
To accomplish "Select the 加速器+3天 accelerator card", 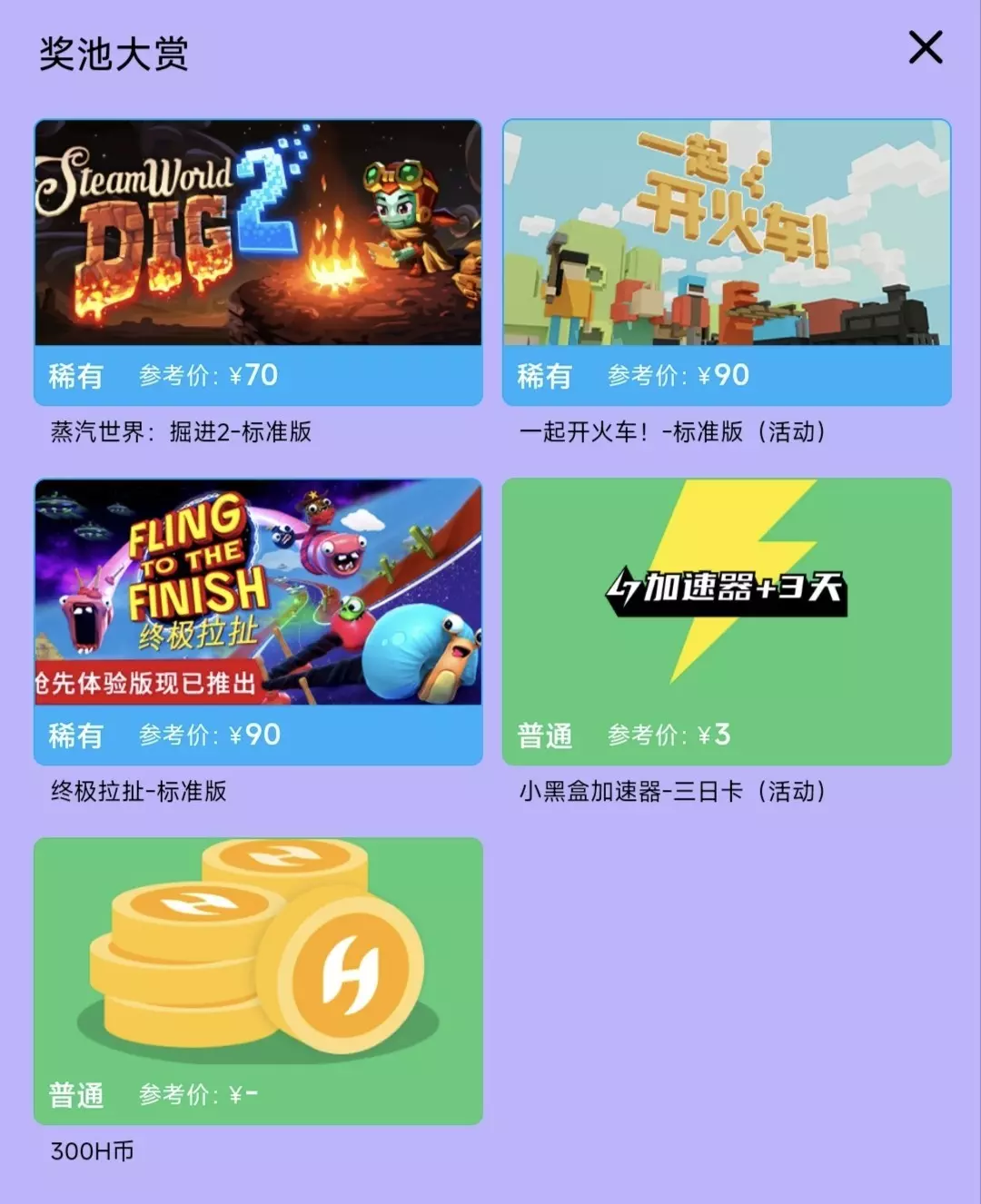I will click(727, 622).
